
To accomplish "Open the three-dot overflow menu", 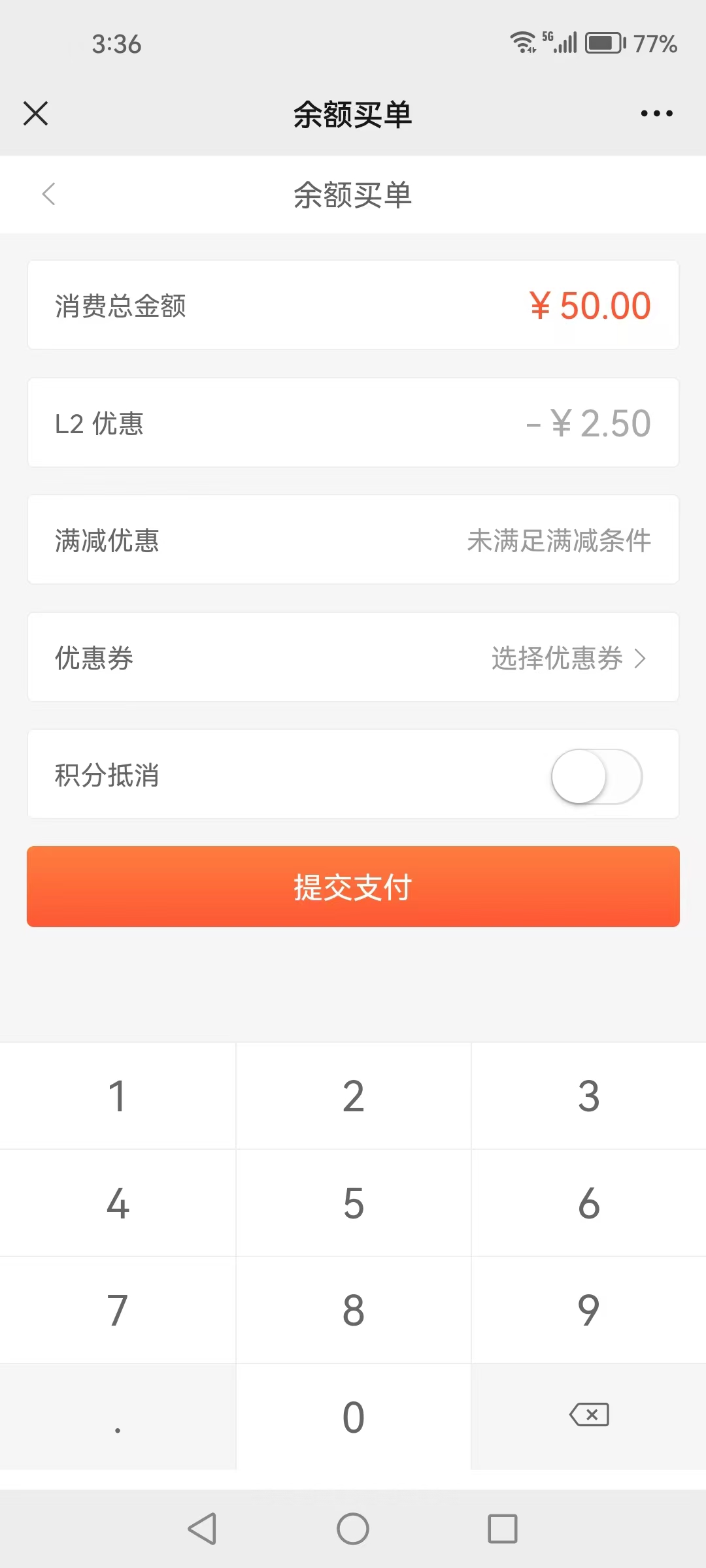I will click(656, 114).
